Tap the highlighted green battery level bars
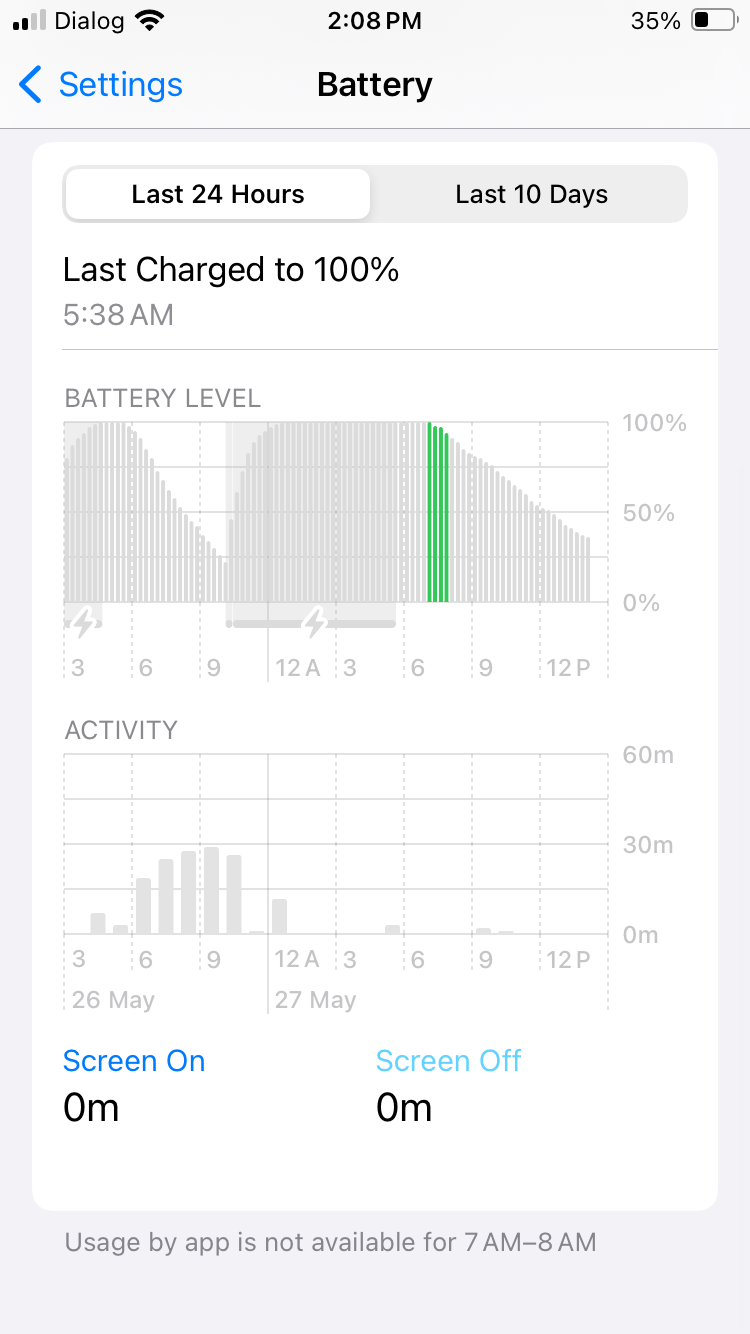750x1334 pixels. [438, 515]
